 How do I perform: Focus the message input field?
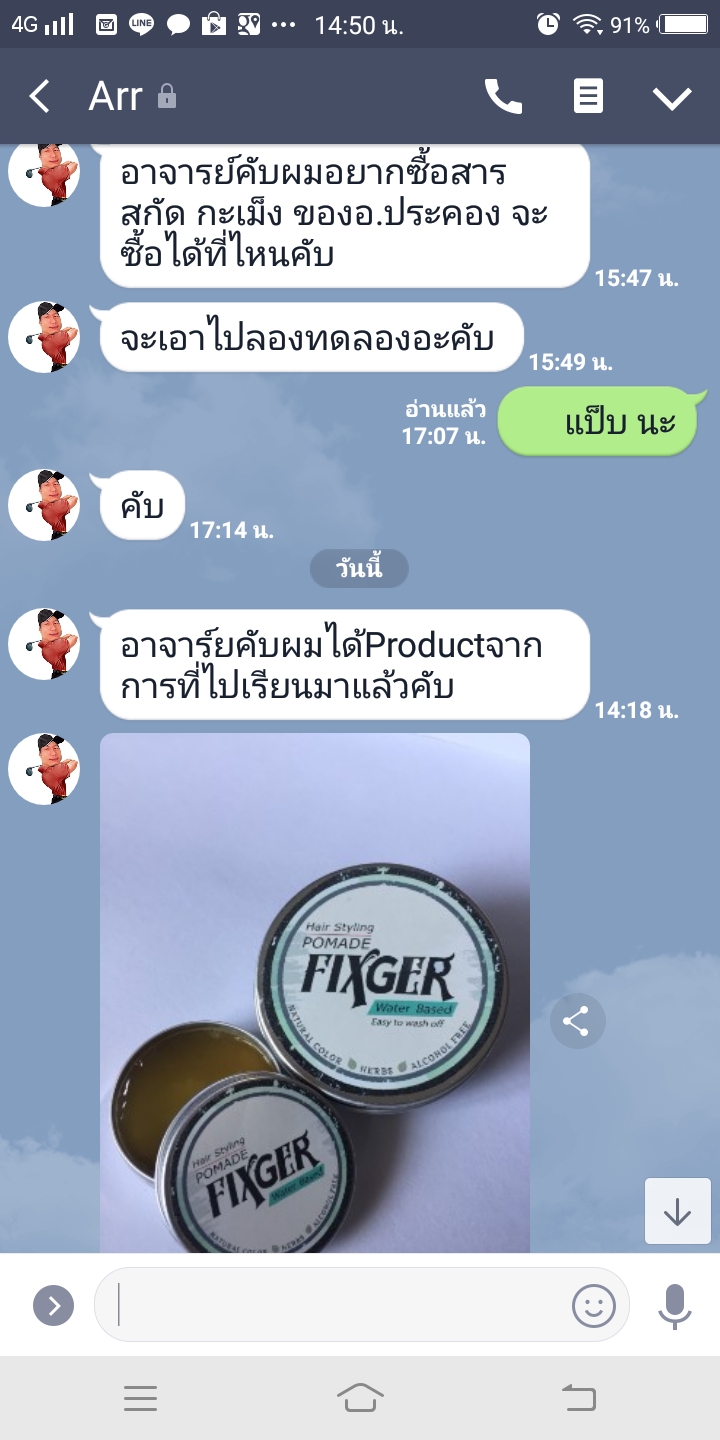(340, 1305)
